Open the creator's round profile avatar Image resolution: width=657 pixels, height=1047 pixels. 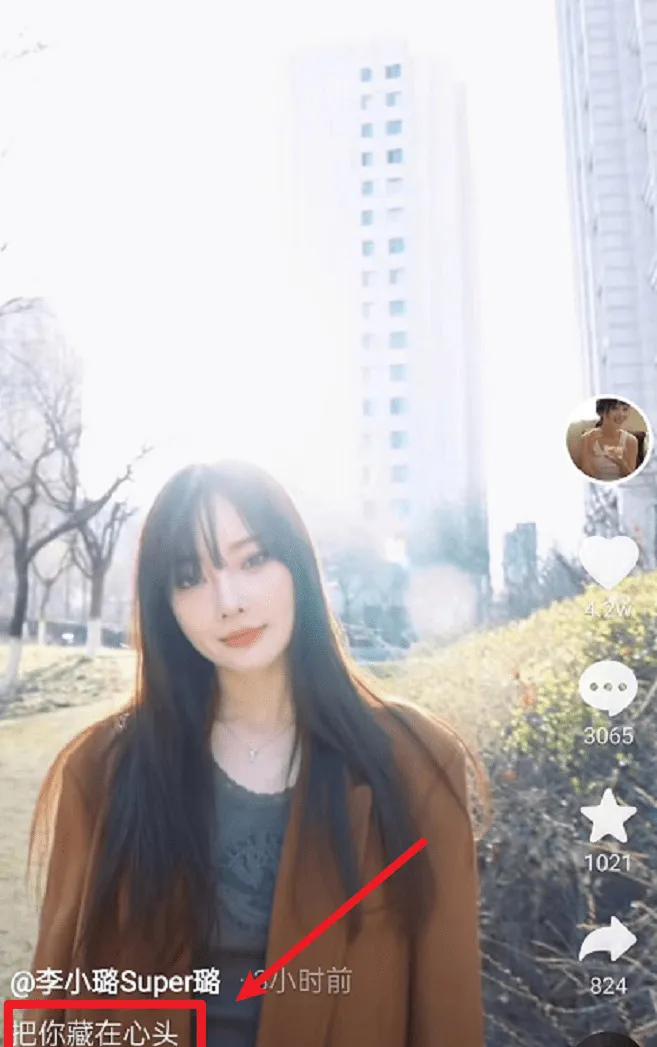coord(608,440)
